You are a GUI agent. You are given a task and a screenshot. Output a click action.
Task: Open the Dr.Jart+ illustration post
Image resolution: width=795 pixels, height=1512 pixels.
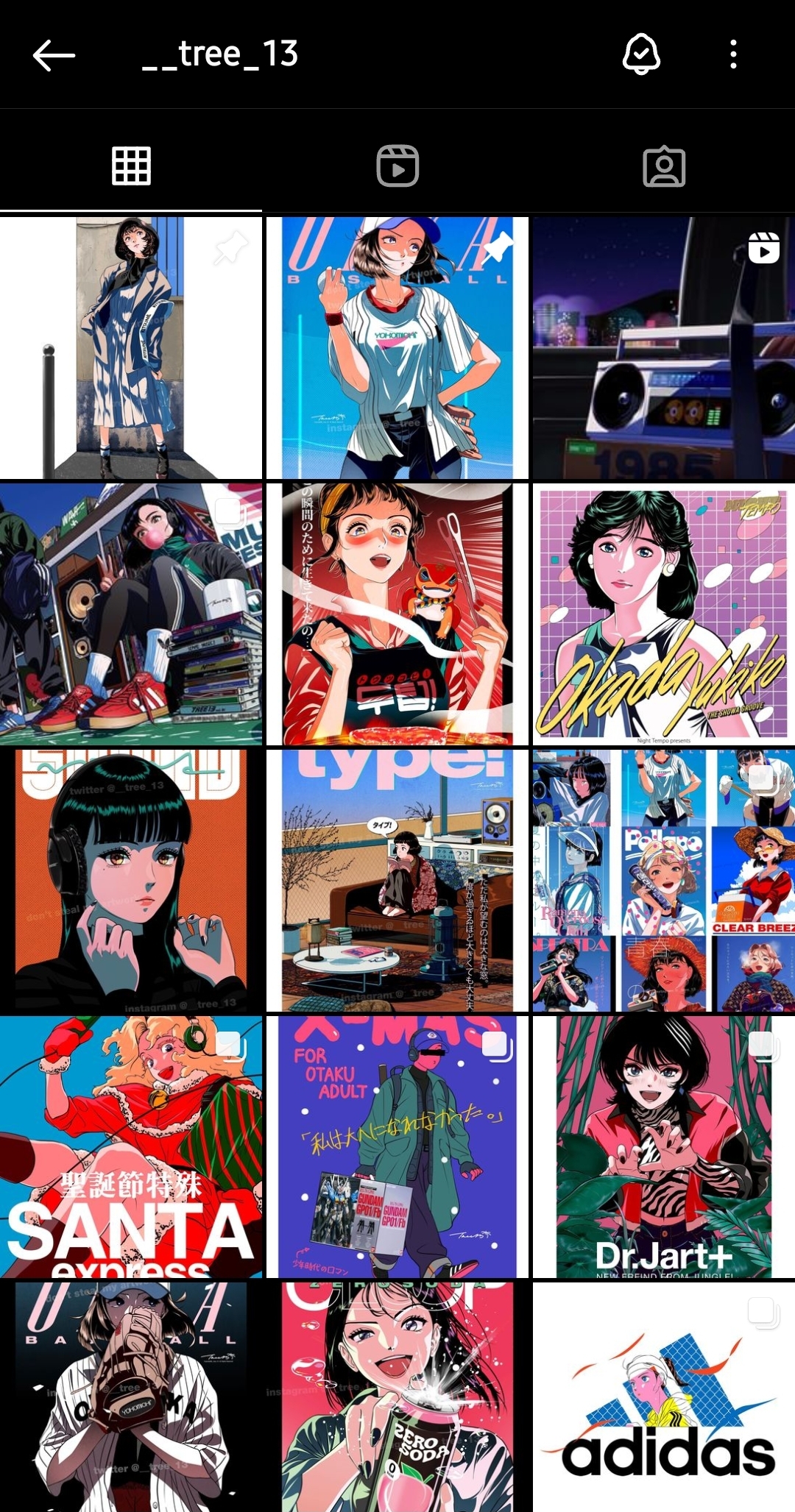664,1147
